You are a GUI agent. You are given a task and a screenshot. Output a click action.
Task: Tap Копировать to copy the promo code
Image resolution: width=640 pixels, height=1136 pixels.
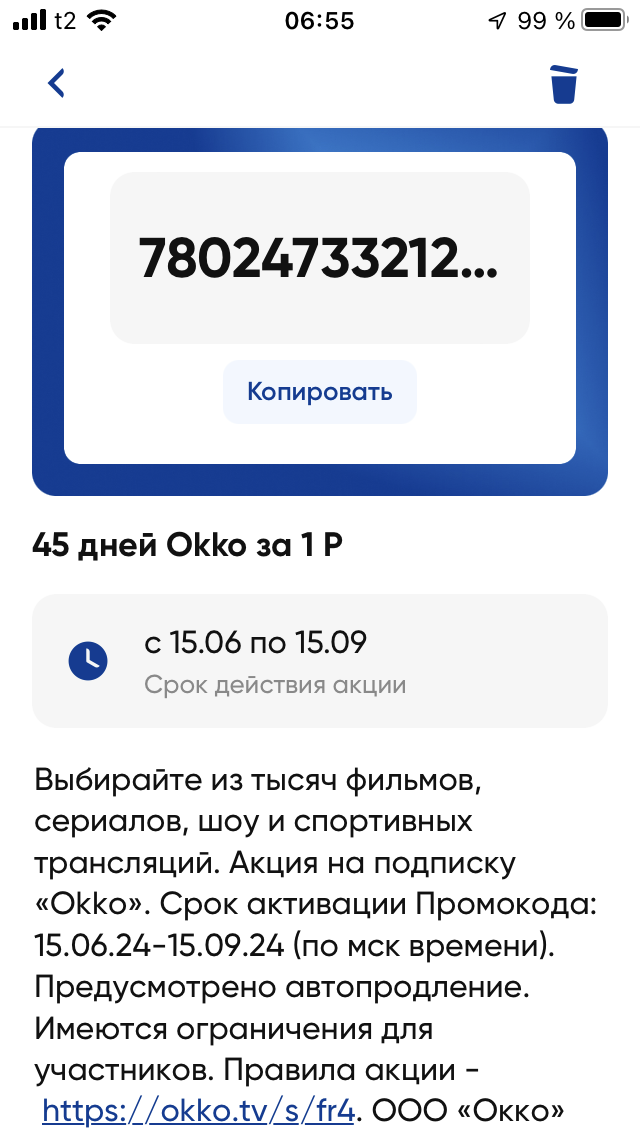[x=319, y=392]
